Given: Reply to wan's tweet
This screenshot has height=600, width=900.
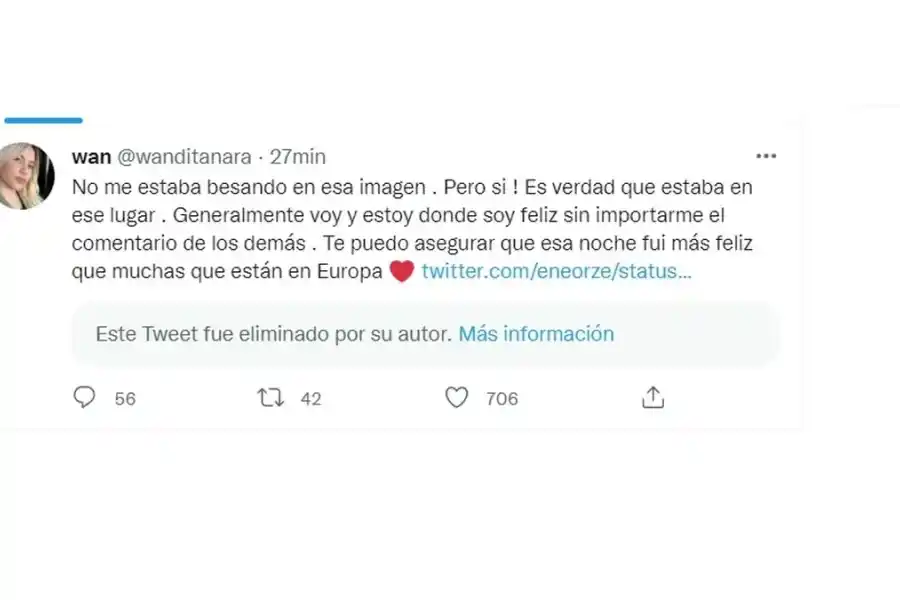Looking at the screenshot, I should coord(85,398).
